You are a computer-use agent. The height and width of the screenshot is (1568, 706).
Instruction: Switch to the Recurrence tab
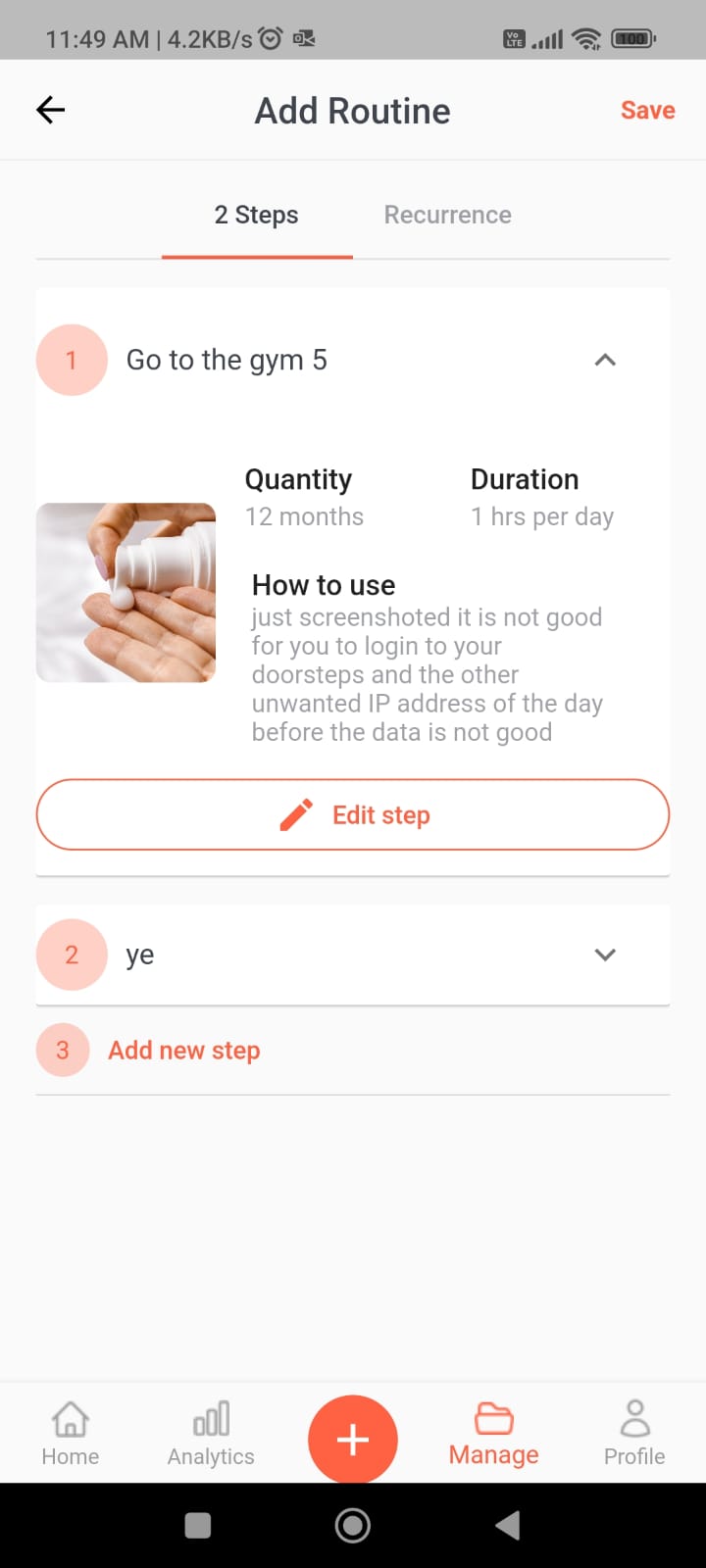pos(447,215)
